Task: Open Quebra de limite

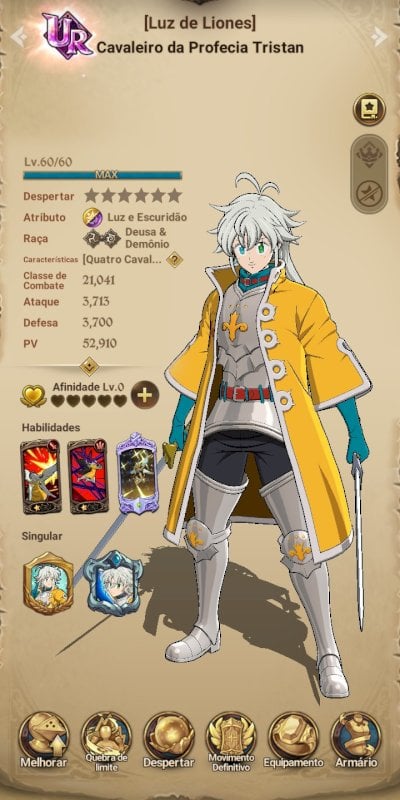Action: [x=106, y=741]
